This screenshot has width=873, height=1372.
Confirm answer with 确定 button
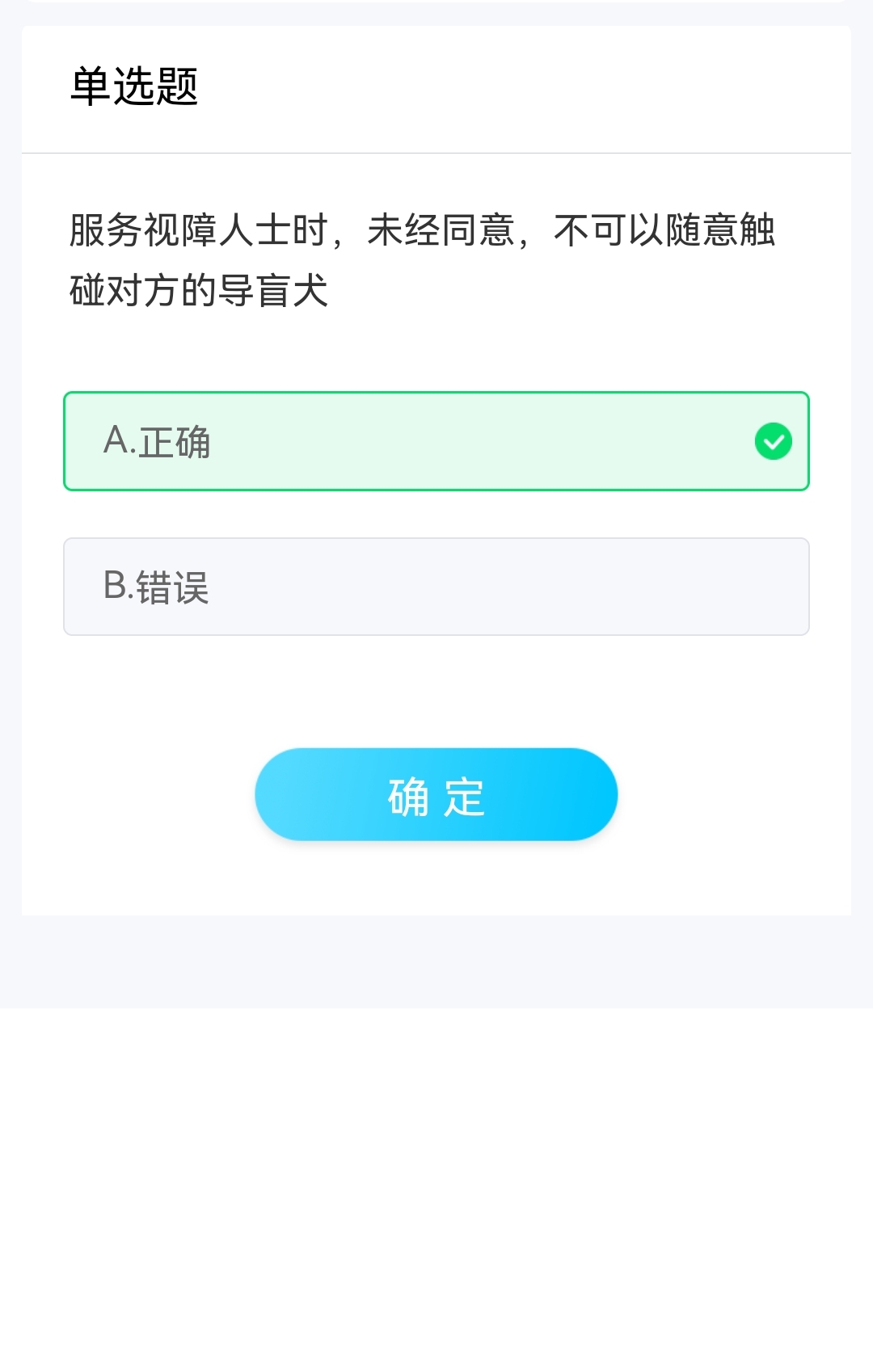[436, 795]
